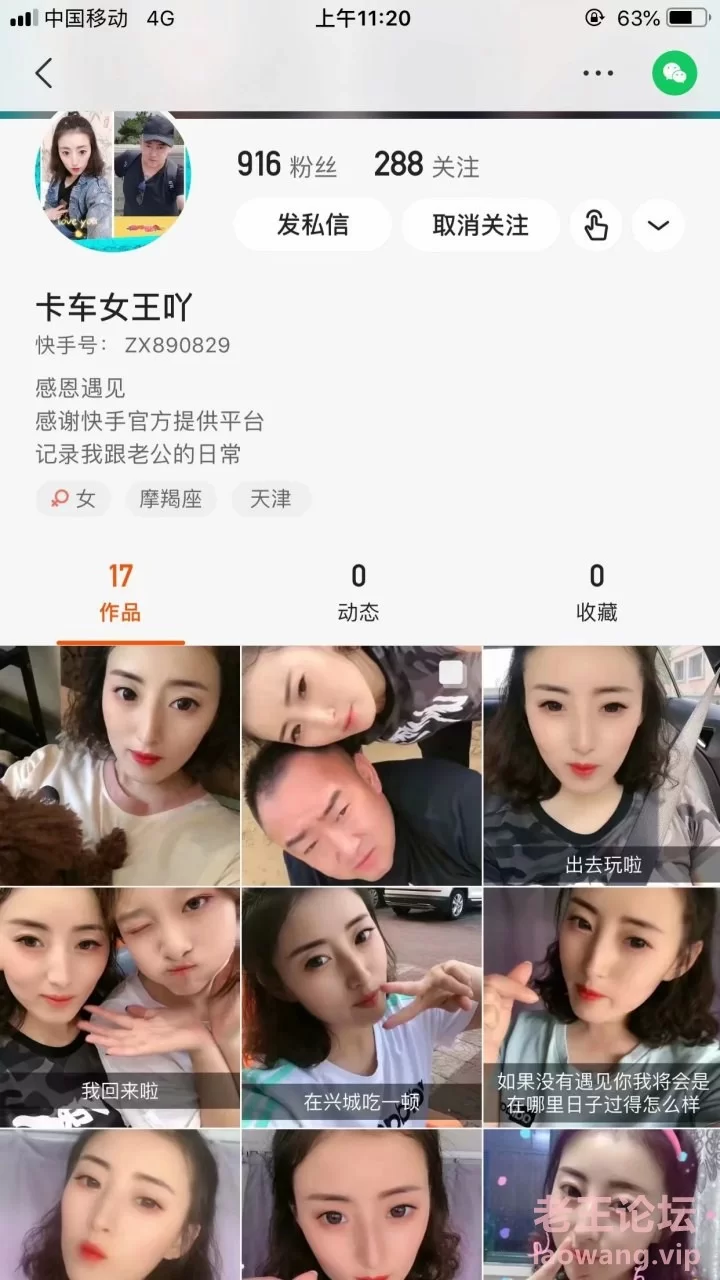Open the video captioned 如果没有遇见你我将会是在哪里
The width and height of the screenshot is (720, 1280).
601,1006
